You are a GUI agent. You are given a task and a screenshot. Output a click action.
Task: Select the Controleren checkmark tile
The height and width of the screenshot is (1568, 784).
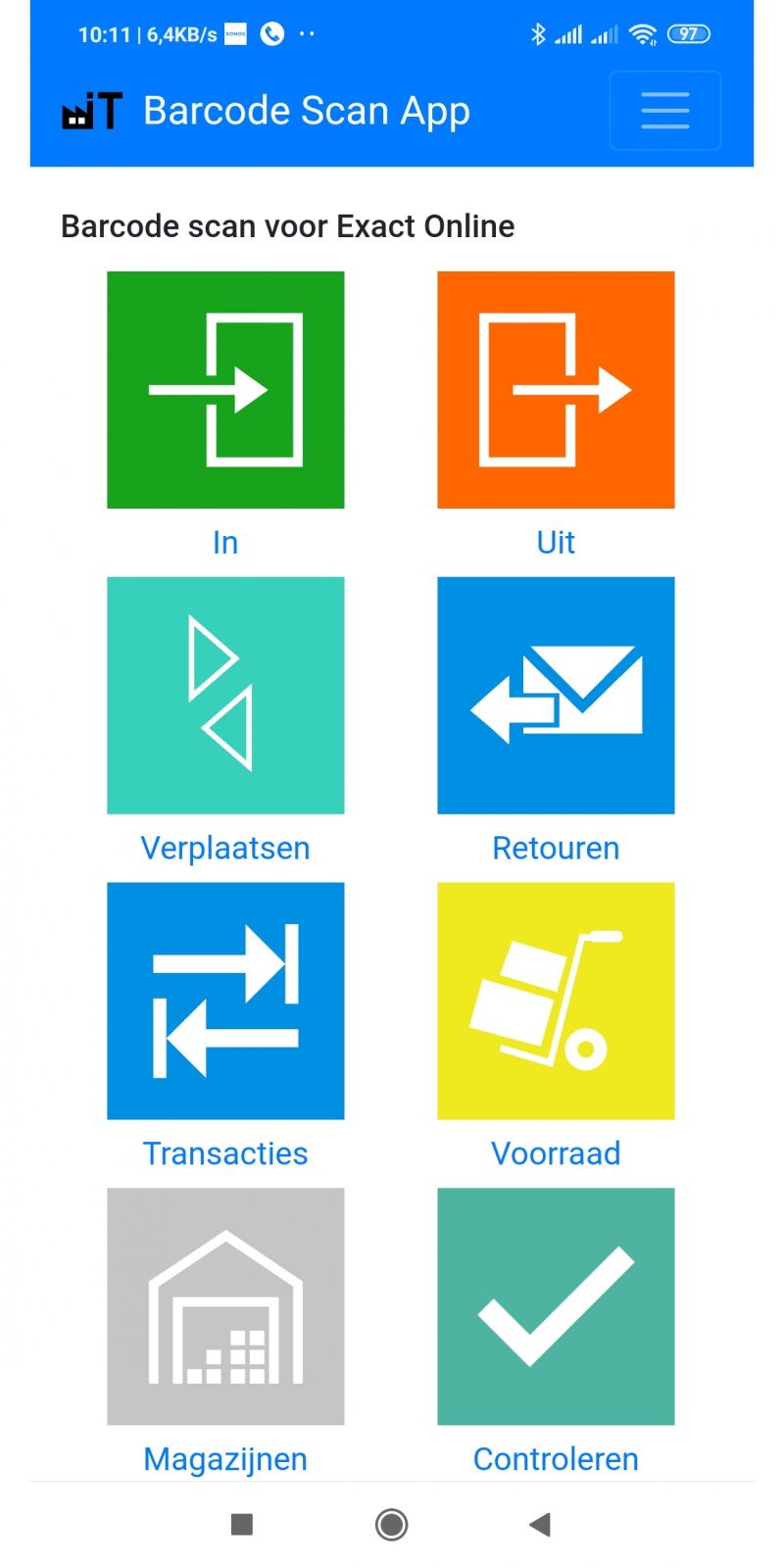556,1306
